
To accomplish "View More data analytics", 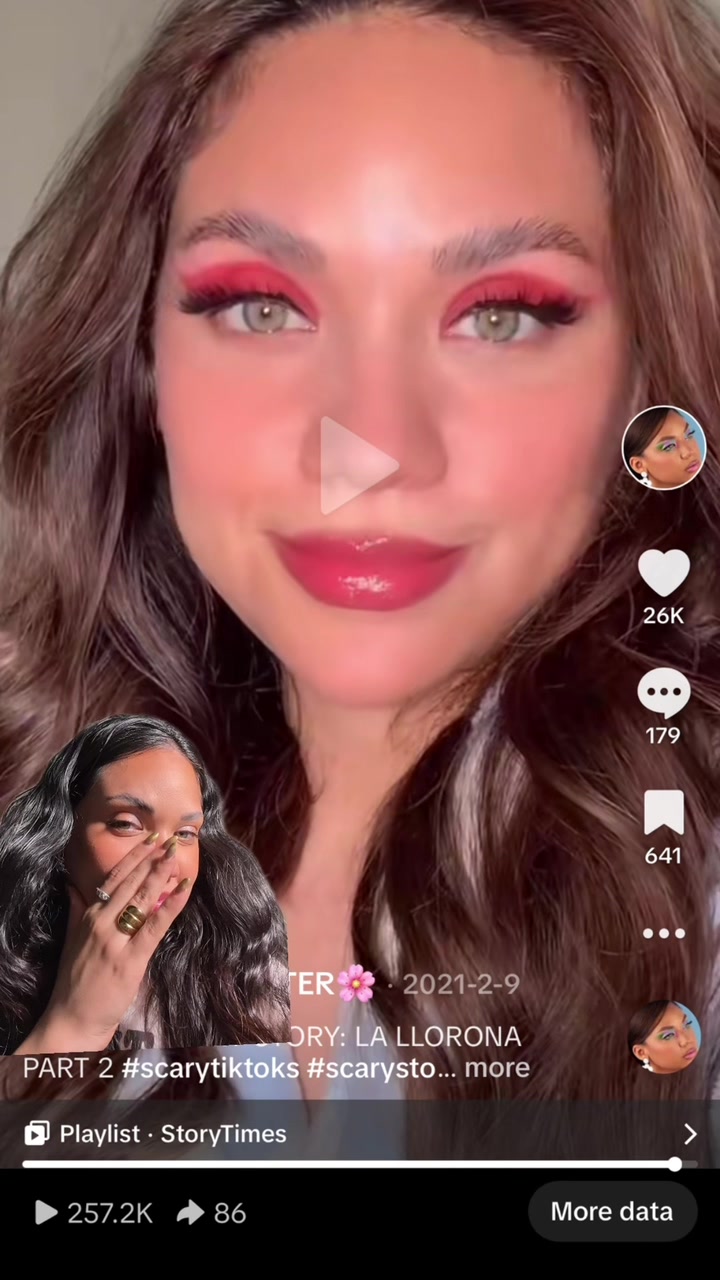I will pyautogui.click(x=612, y=1212).
